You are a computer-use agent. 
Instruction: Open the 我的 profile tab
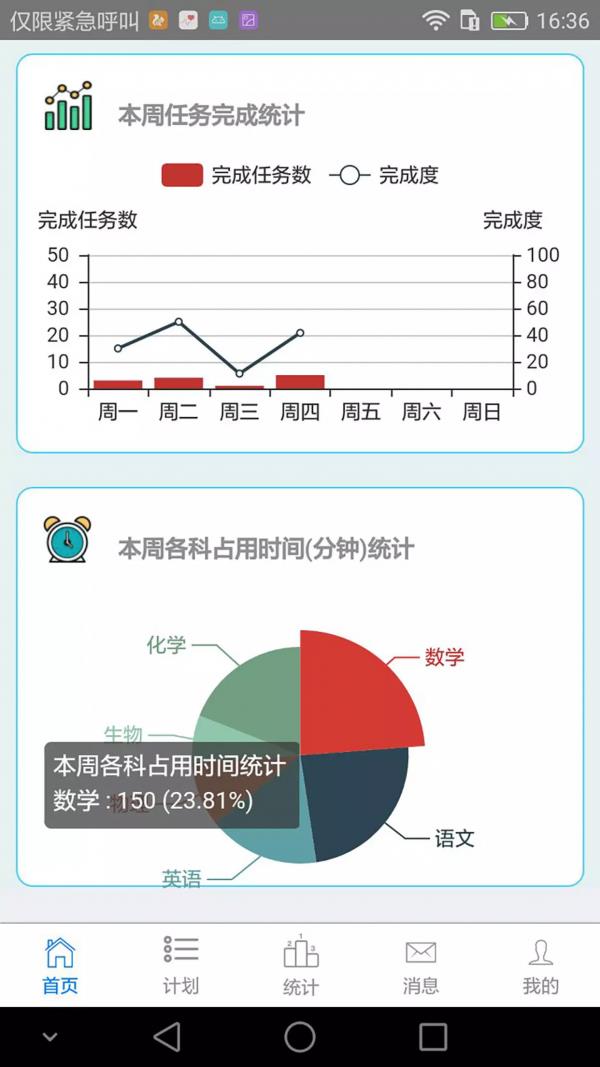(x=540, y=965)
